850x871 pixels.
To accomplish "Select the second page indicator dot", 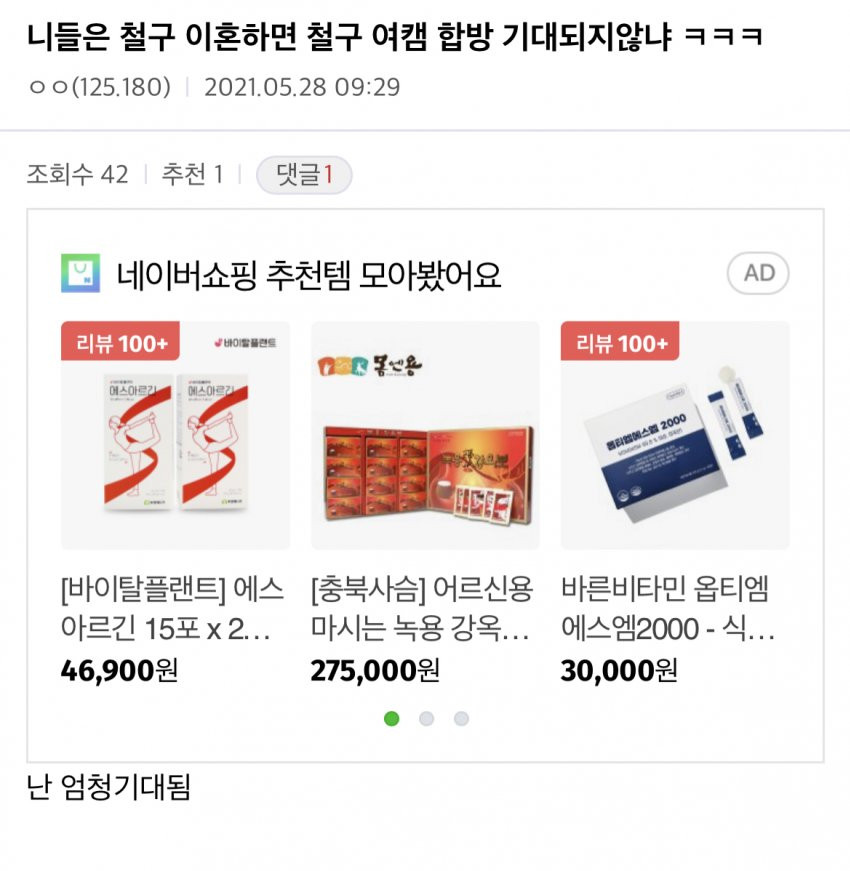I will pos(427,718).
